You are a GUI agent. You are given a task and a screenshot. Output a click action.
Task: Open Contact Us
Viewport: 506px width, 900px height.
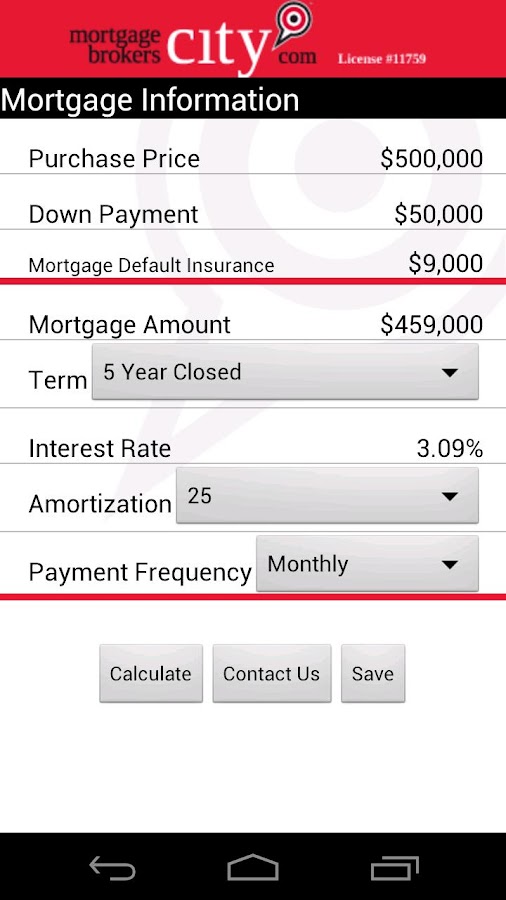271,673
